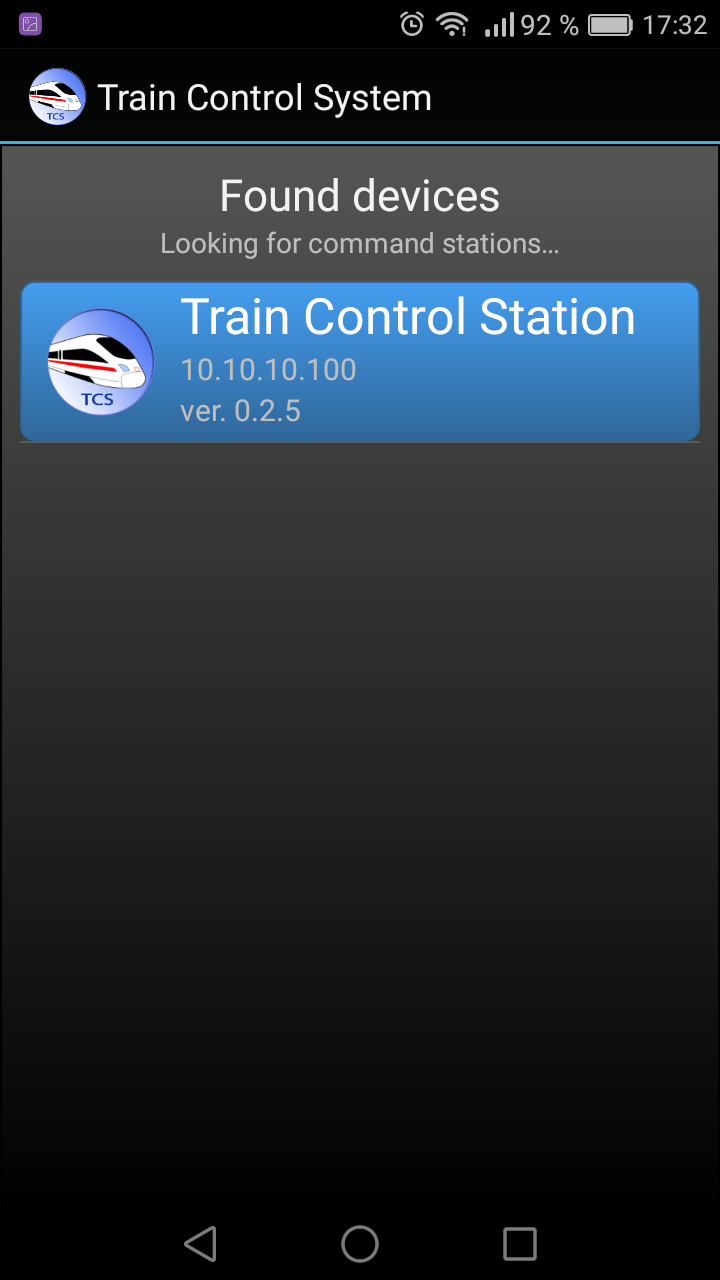The image size is (720, 1280).
Task: Return to the home screen
Action: tap(360, 1244)
